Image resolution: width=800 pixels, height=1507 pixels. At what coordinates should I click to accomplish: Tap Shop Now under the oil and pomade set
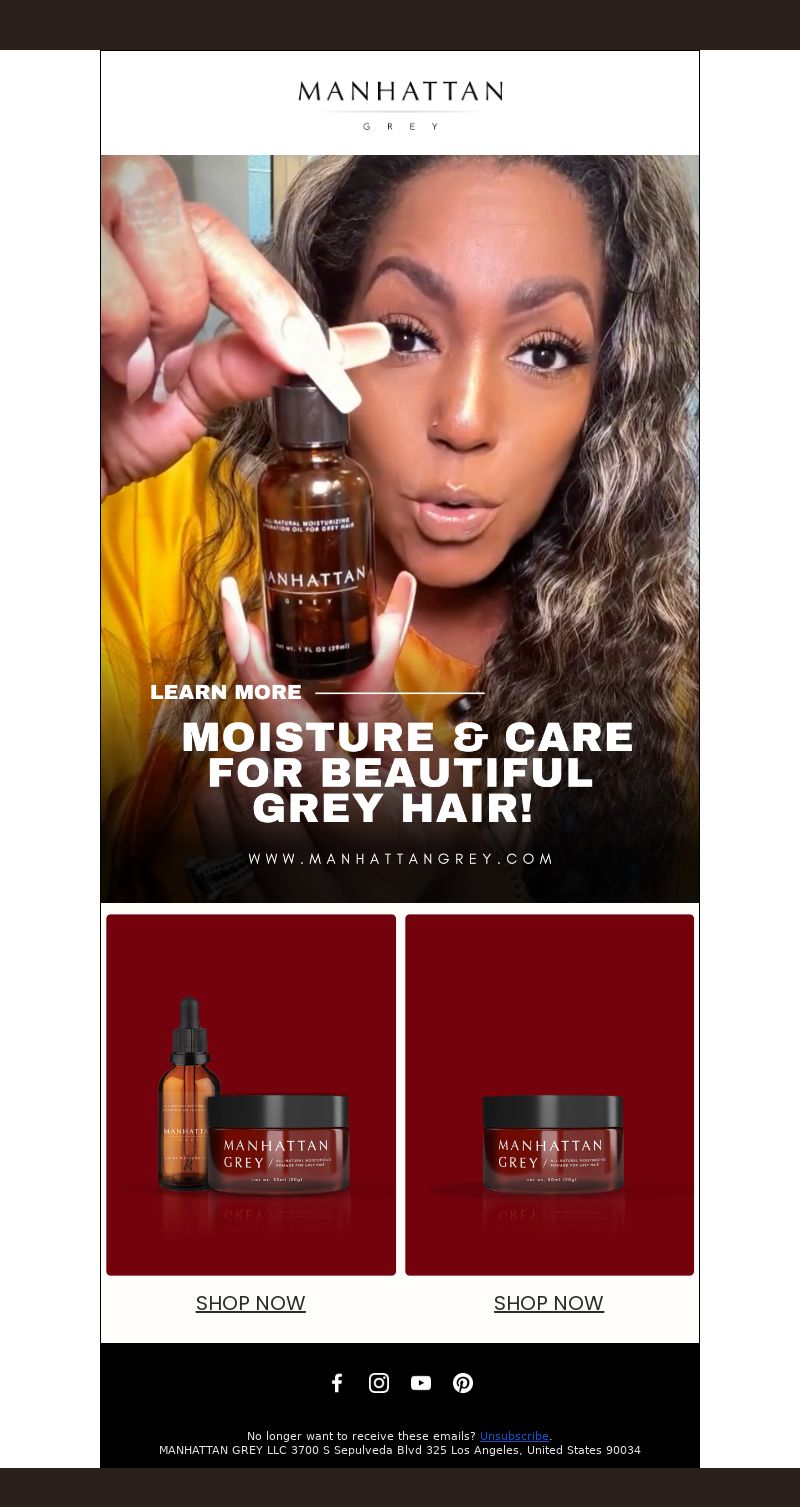coord(251,1303)
